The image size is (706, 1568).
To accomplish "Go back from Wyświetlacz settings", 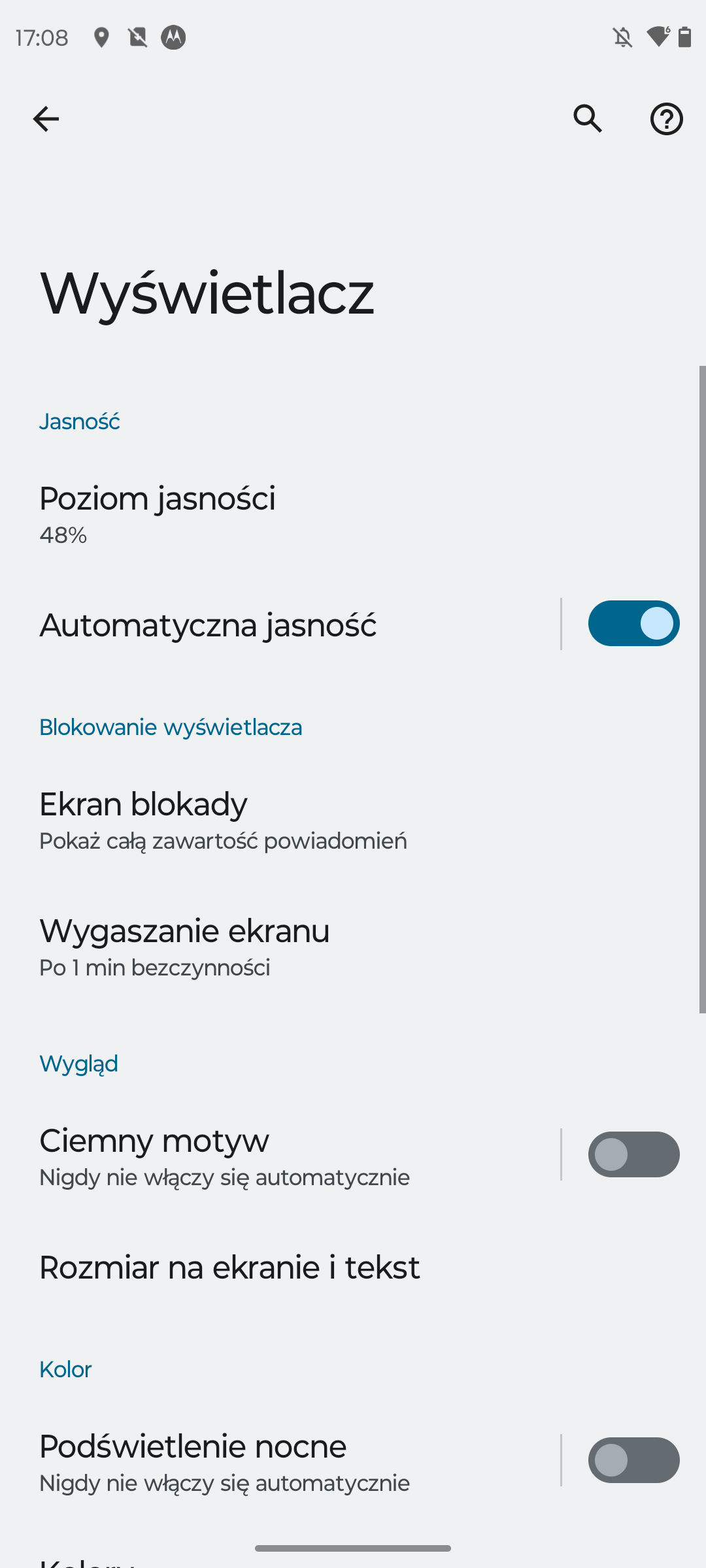I will (x=46, y=119).
